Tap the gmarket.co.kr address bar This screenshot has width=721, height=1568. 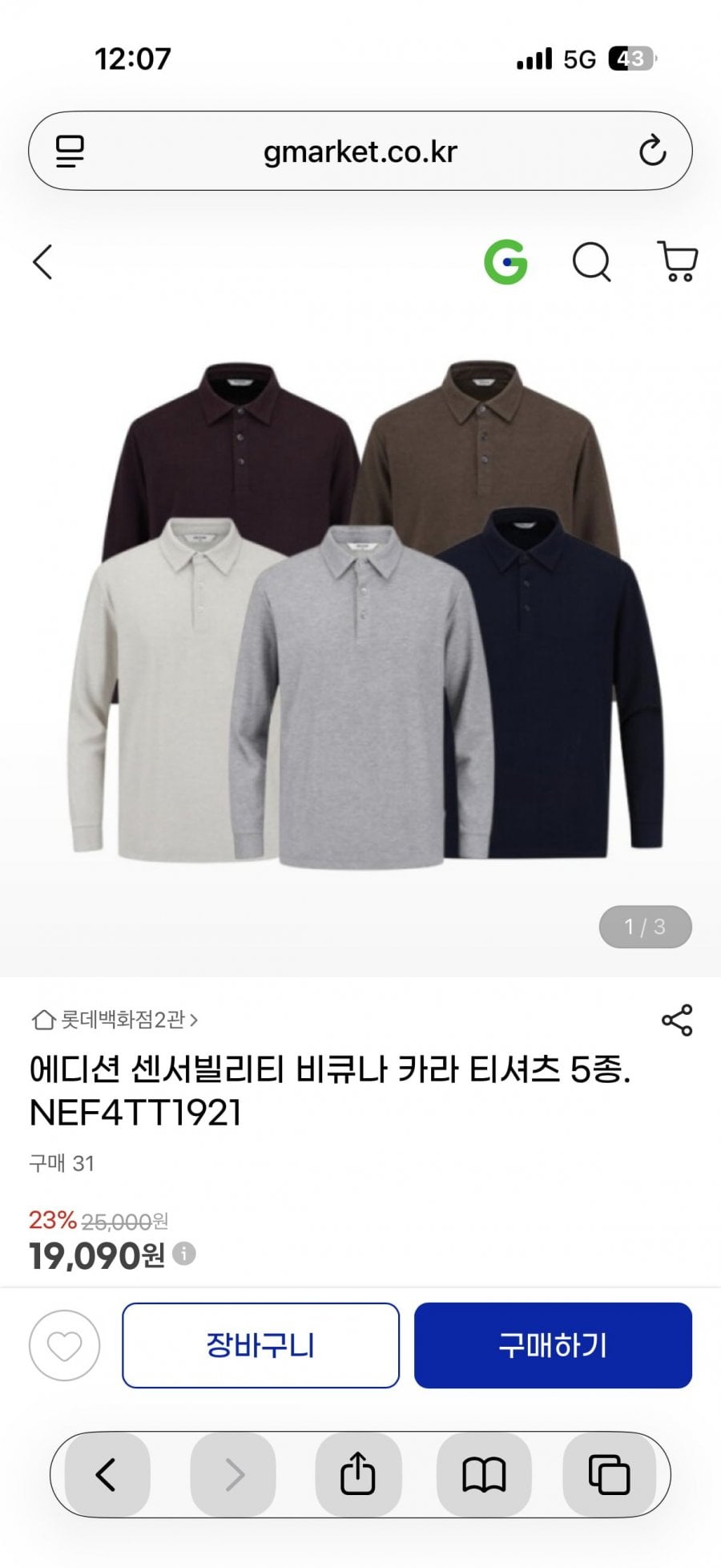[360, 152]
